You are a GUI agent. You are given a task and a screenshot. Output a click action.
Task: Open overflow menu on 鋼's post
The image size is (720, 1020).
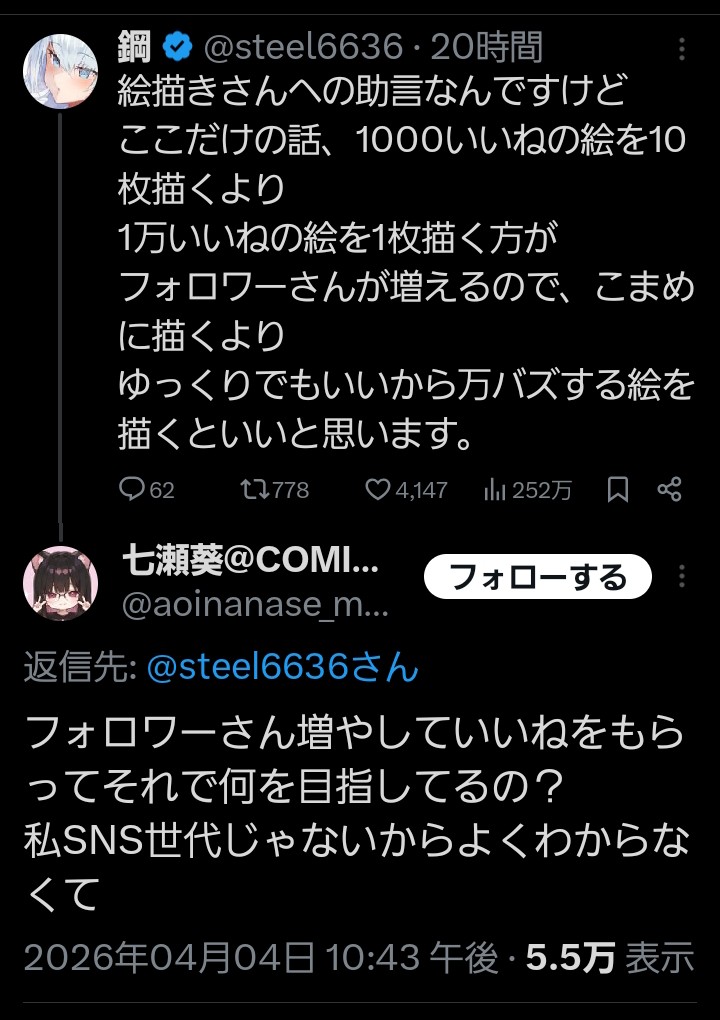pyautogui.click(x=683, y=48)
